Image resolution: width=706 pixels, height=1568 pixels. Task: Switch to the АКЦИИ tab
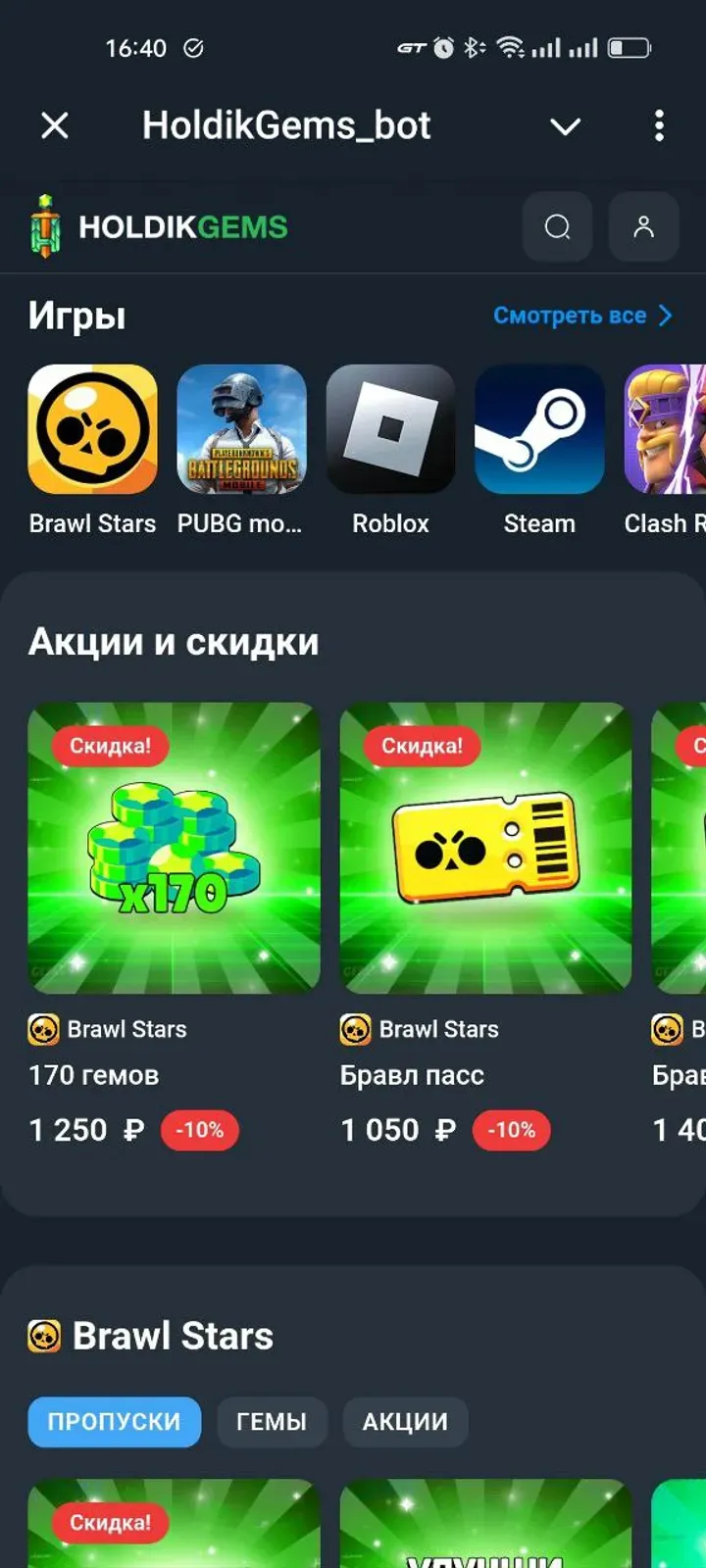405,1422
